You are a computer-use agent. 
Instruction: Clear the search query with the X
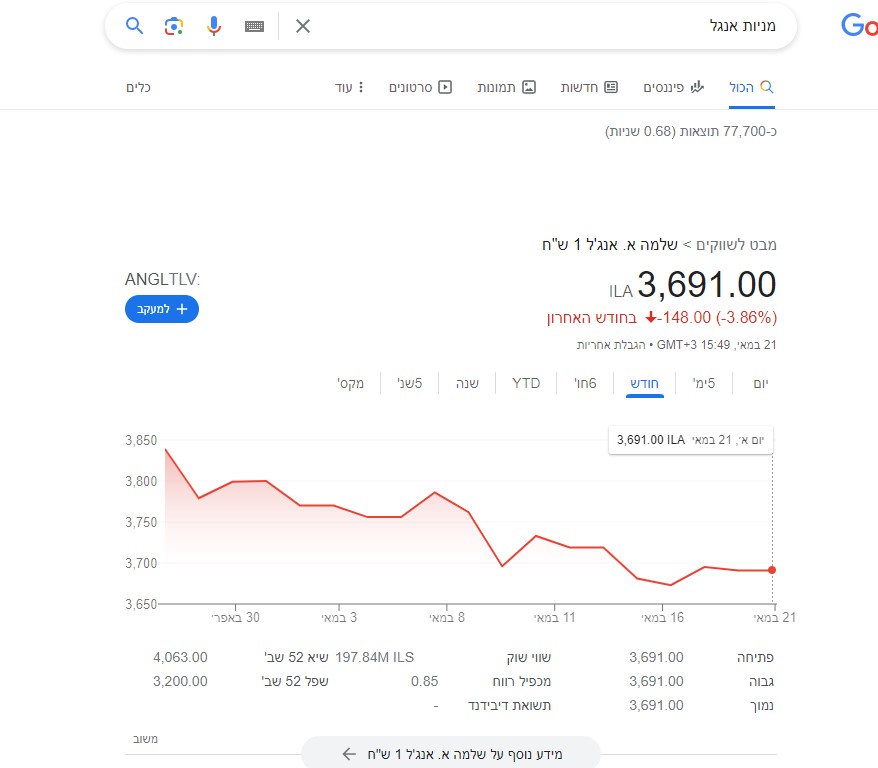tap(303, 26)
